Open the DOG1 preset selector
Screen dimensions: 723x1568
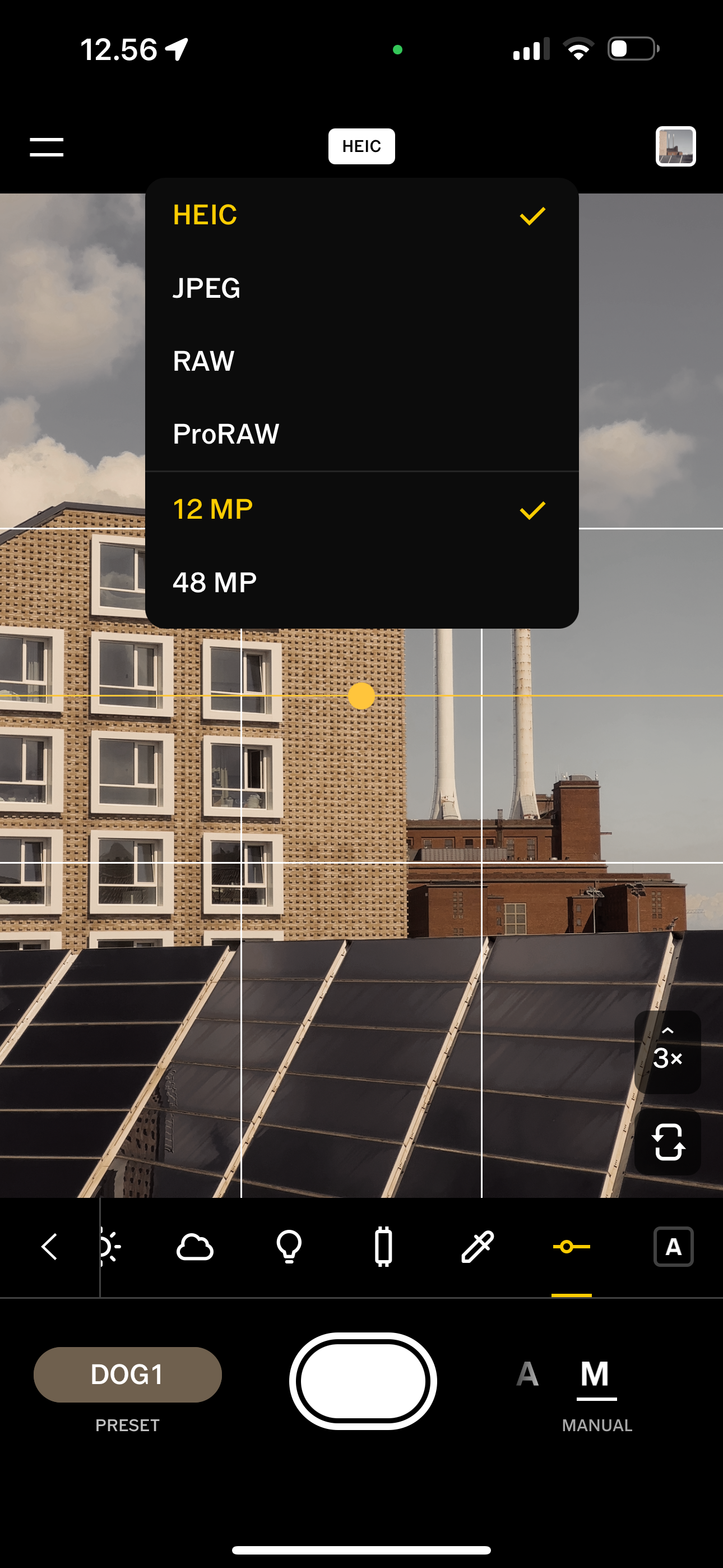click(x=127, y=1375)
